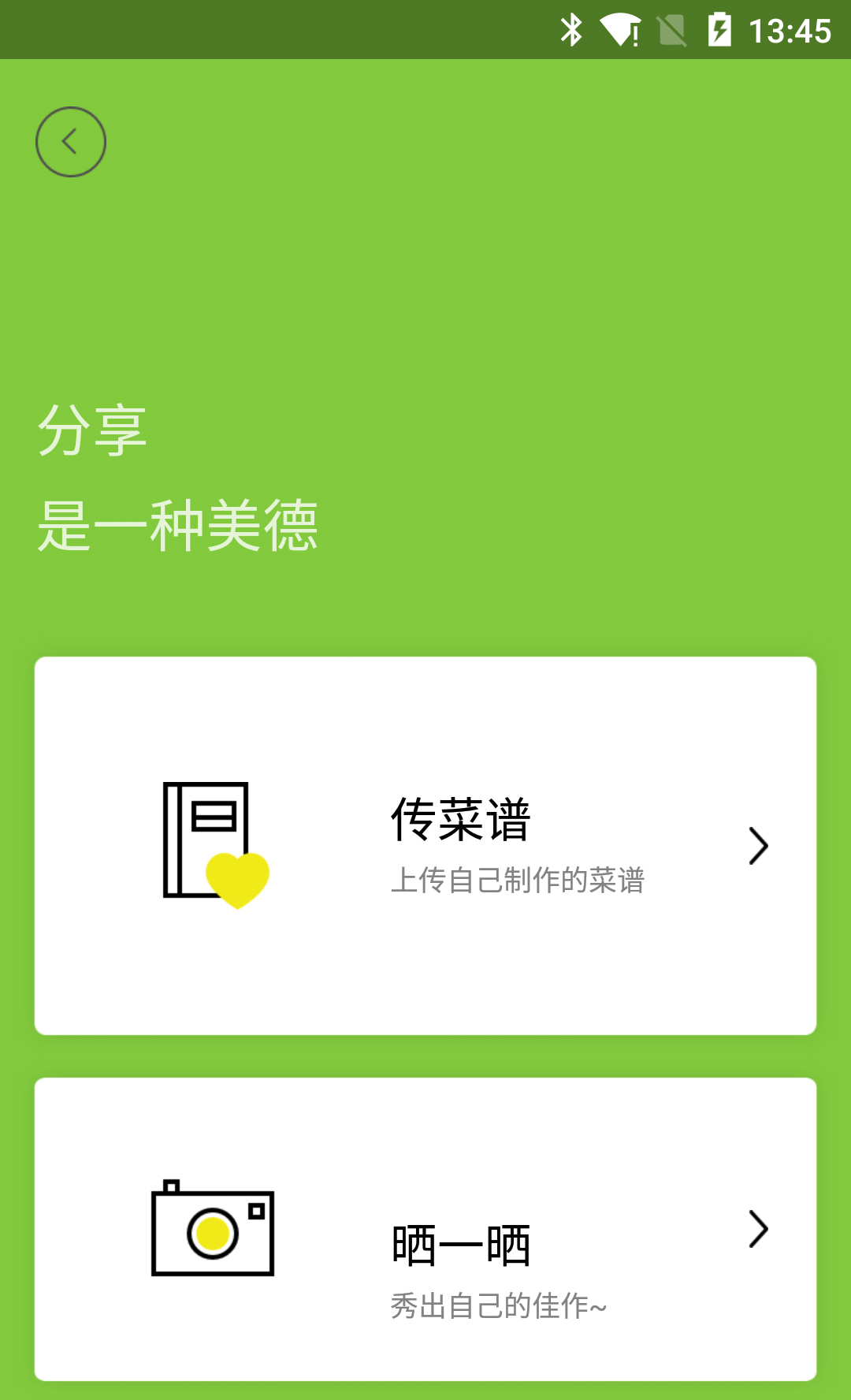The height and width of the screenshot is (1400, 851).
Task: Tap the 分享 heading text
Action: pyautogui.click(x=93, y=430)
